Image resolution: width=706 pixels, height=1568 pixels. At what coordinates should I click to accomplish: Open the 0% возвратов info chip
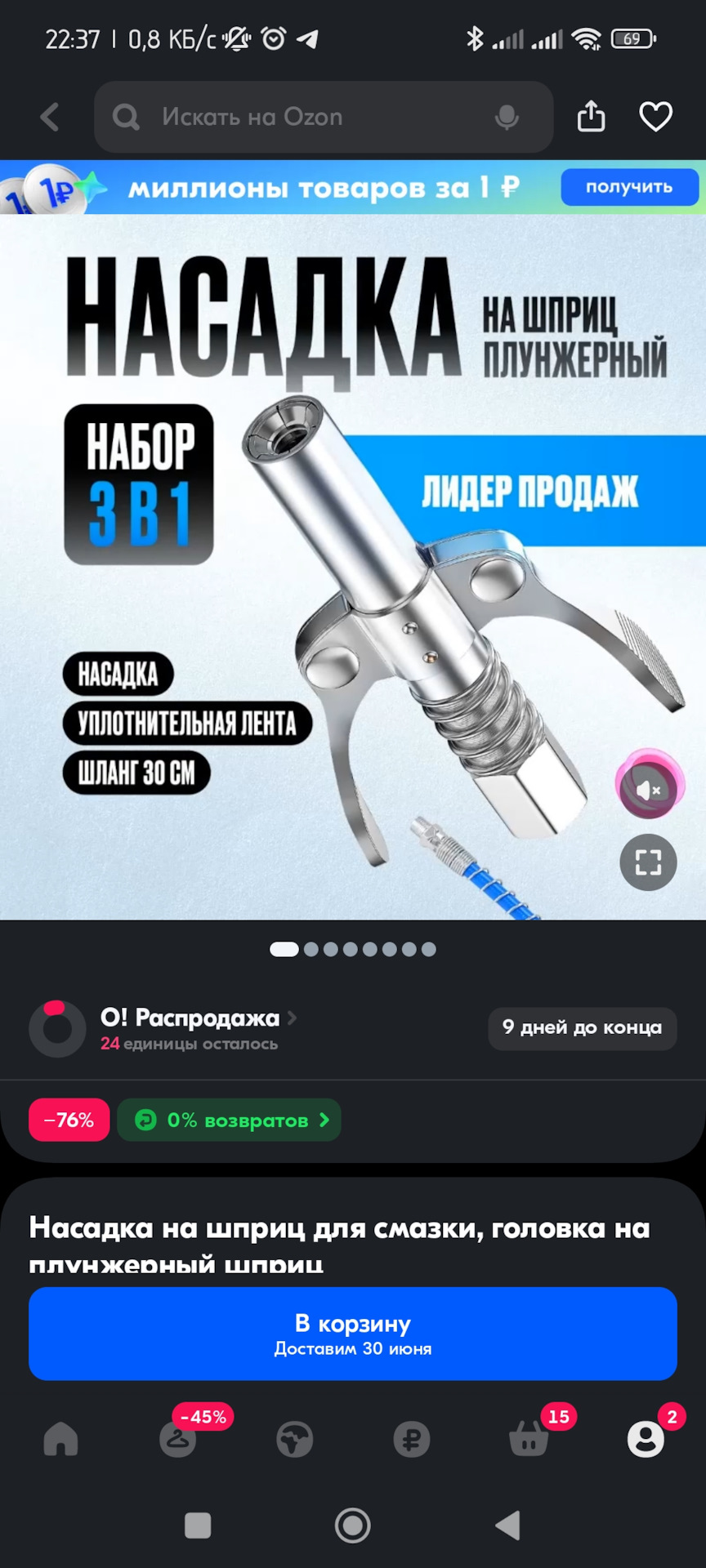click(230, 1120)
